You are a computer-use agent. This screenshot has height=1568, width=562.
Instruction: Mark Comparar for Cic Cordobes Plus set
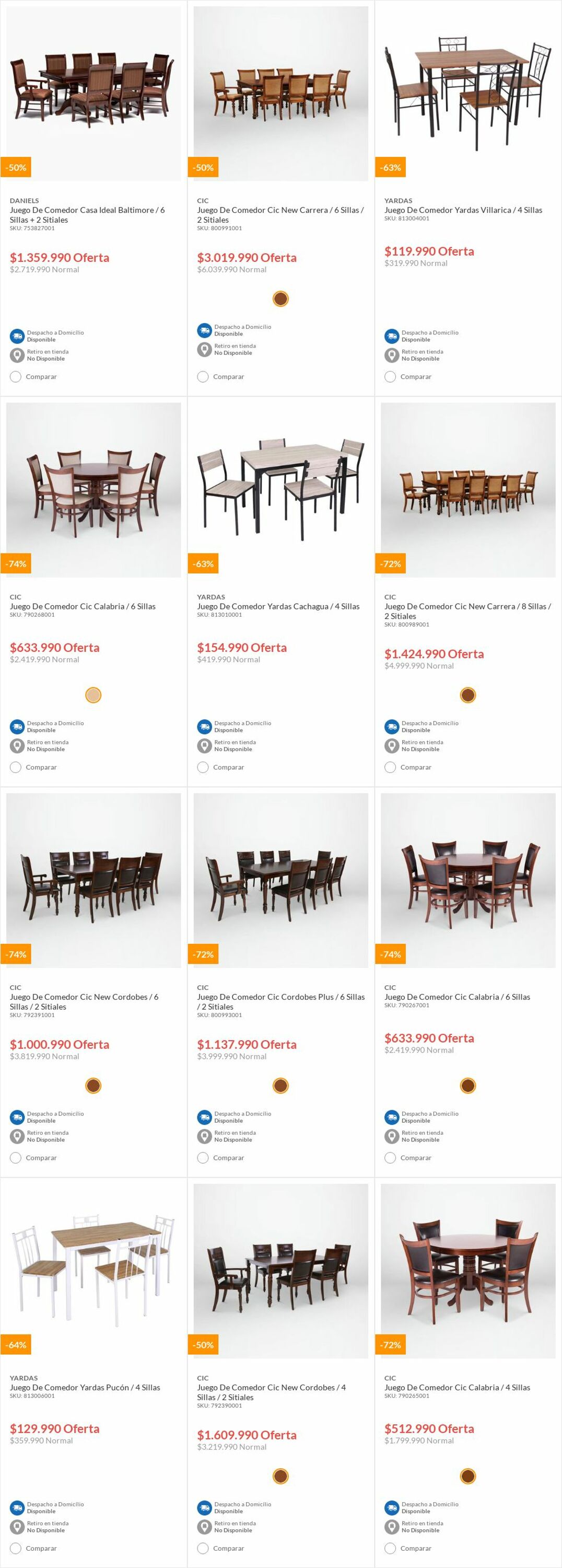click(203, 1158)
